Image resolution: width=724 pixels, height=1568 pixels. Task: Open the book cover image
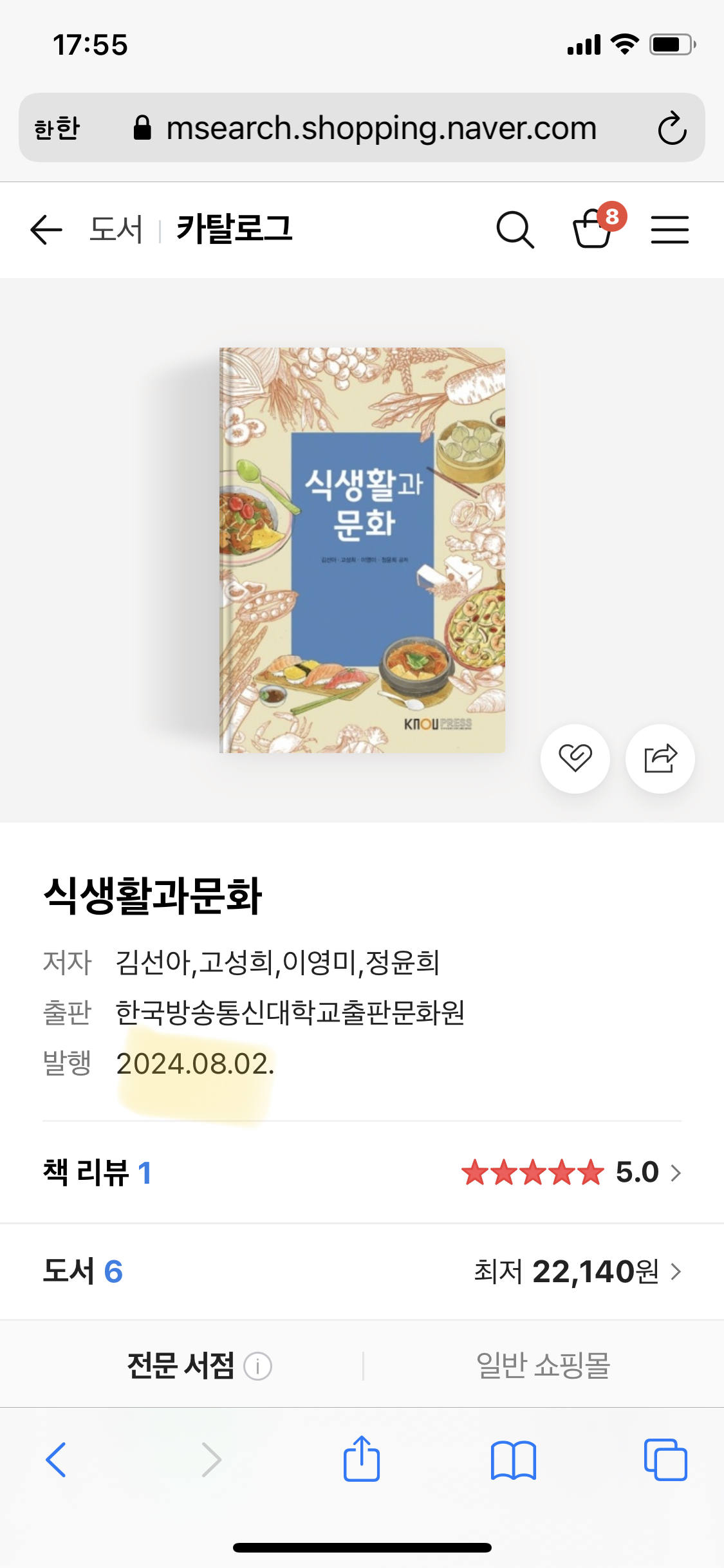362,550
